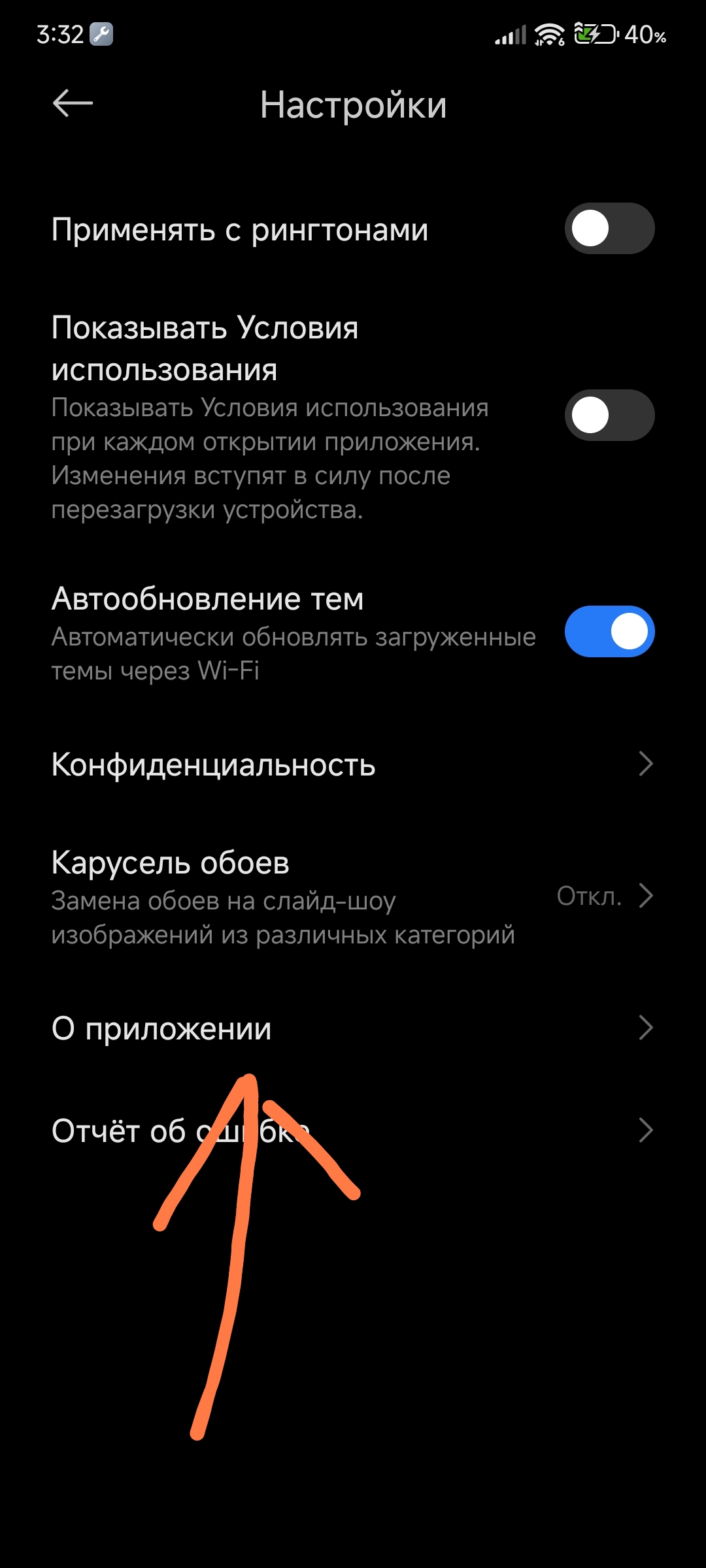Open the Отчёт об ошибке row
This screenshot has height=1568, width=706.
click(353, 1131)
